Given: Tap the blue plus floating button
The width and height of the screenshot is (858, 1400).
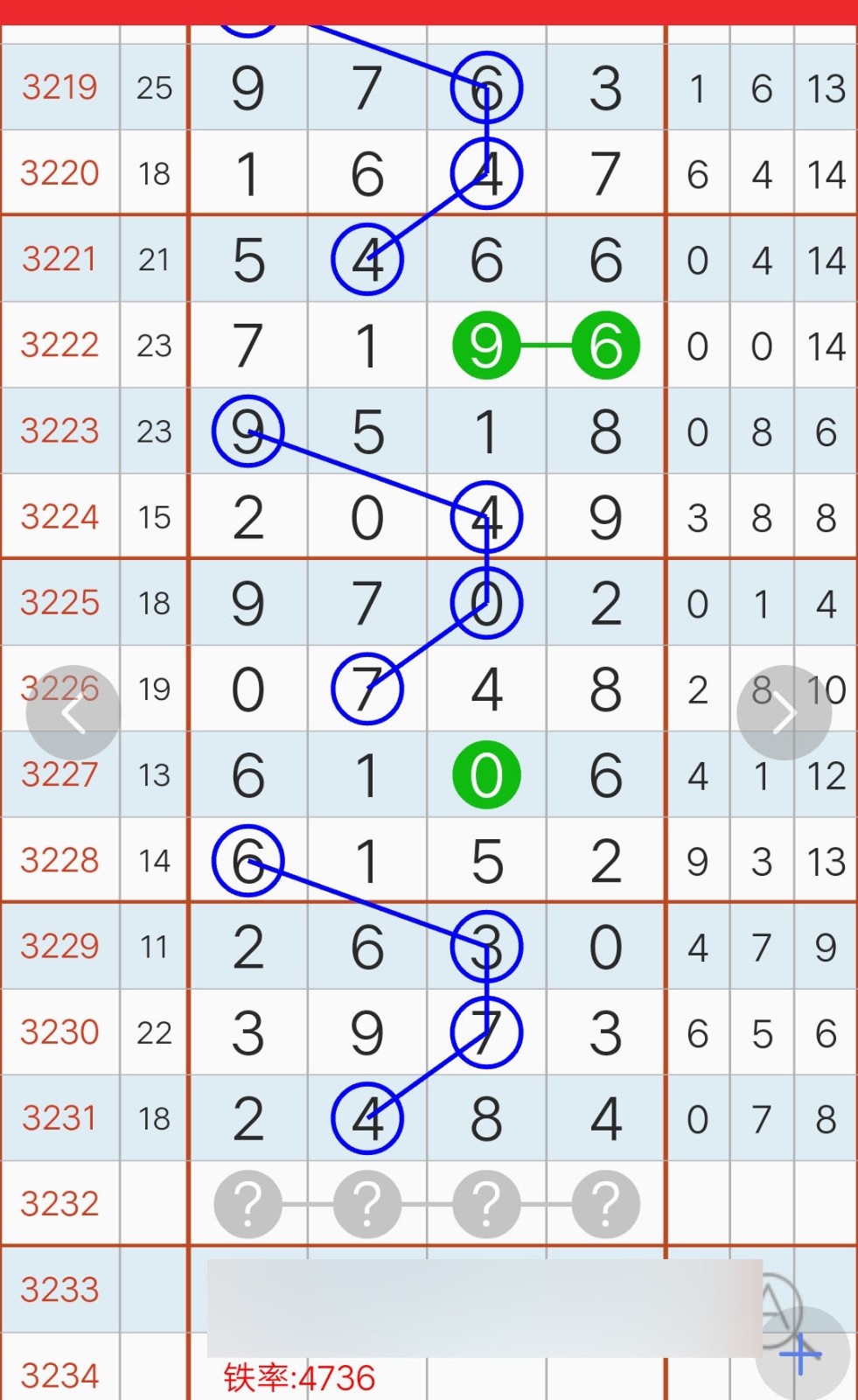Looking at the screenshot, I should [x=802, y=1354].
